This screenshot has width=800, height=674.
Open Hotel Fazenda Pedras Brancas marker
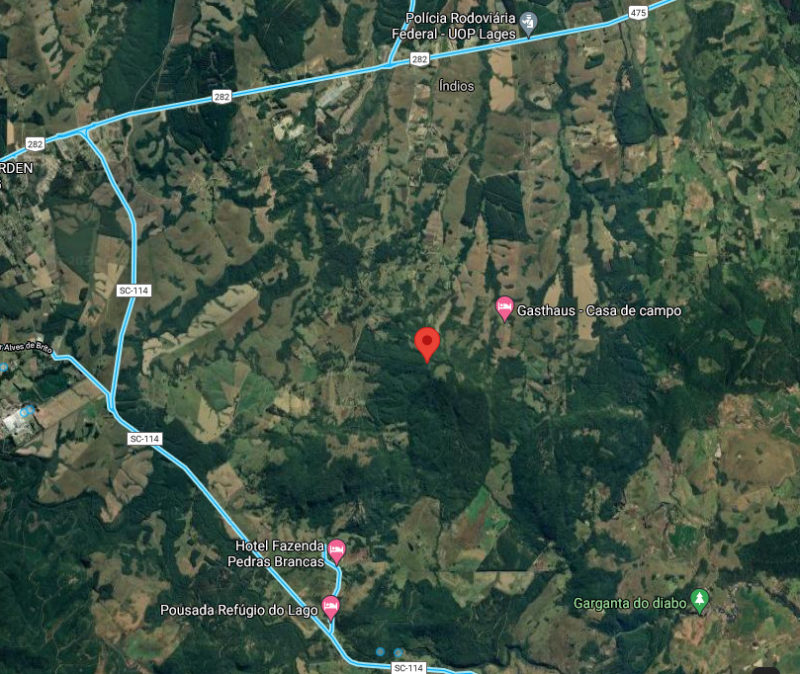pyautogui.click(x=338, y=549)
